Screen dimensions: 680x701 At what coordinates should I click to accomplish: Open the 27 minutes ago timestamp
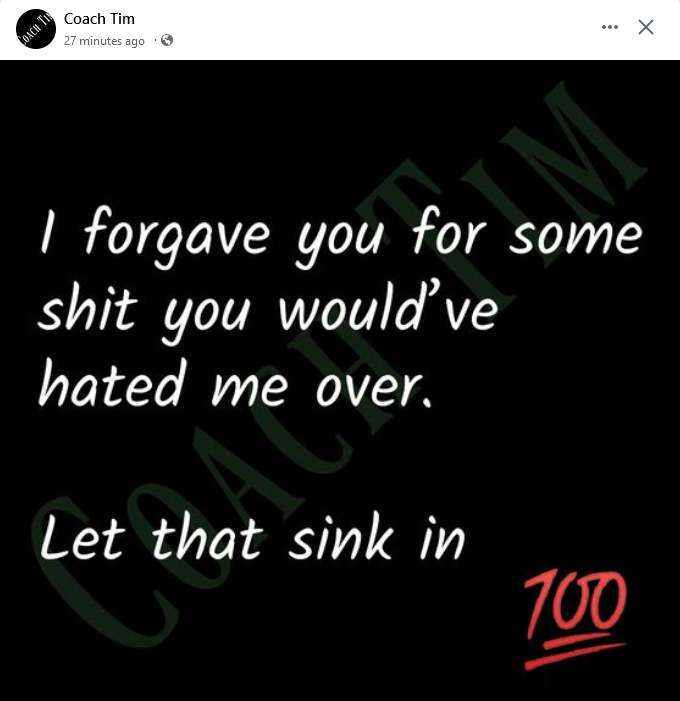104,41
